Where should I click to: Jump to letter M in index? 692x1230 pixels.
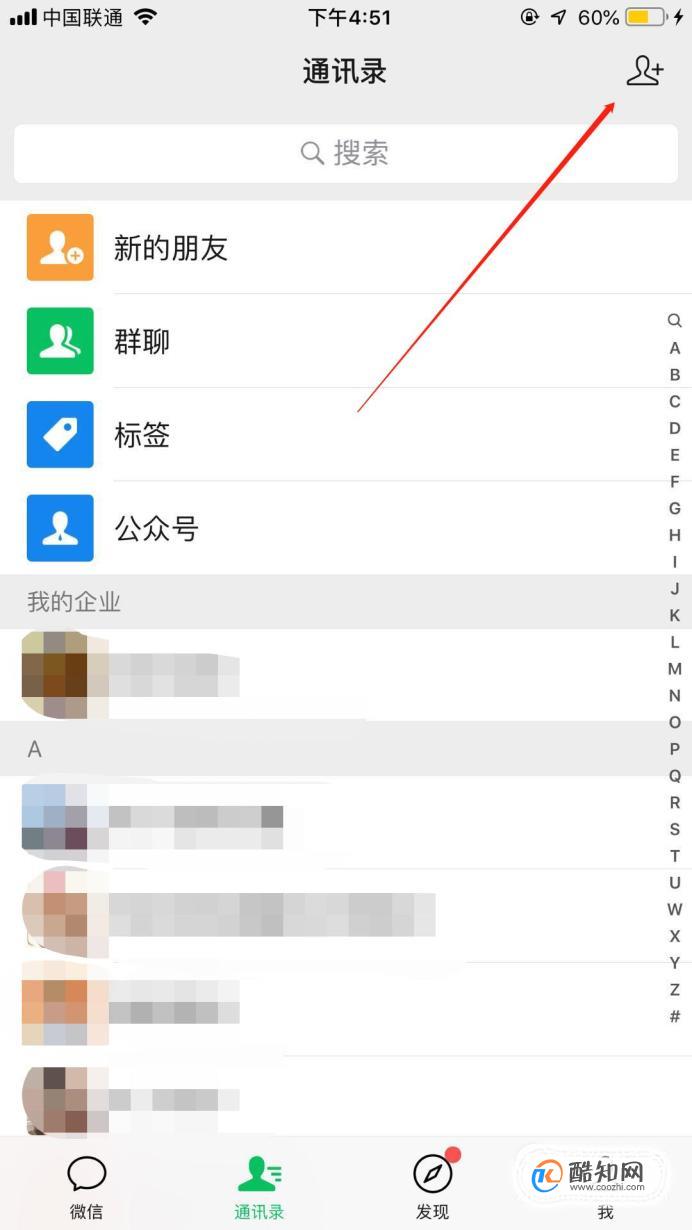[x=675, y=669]
